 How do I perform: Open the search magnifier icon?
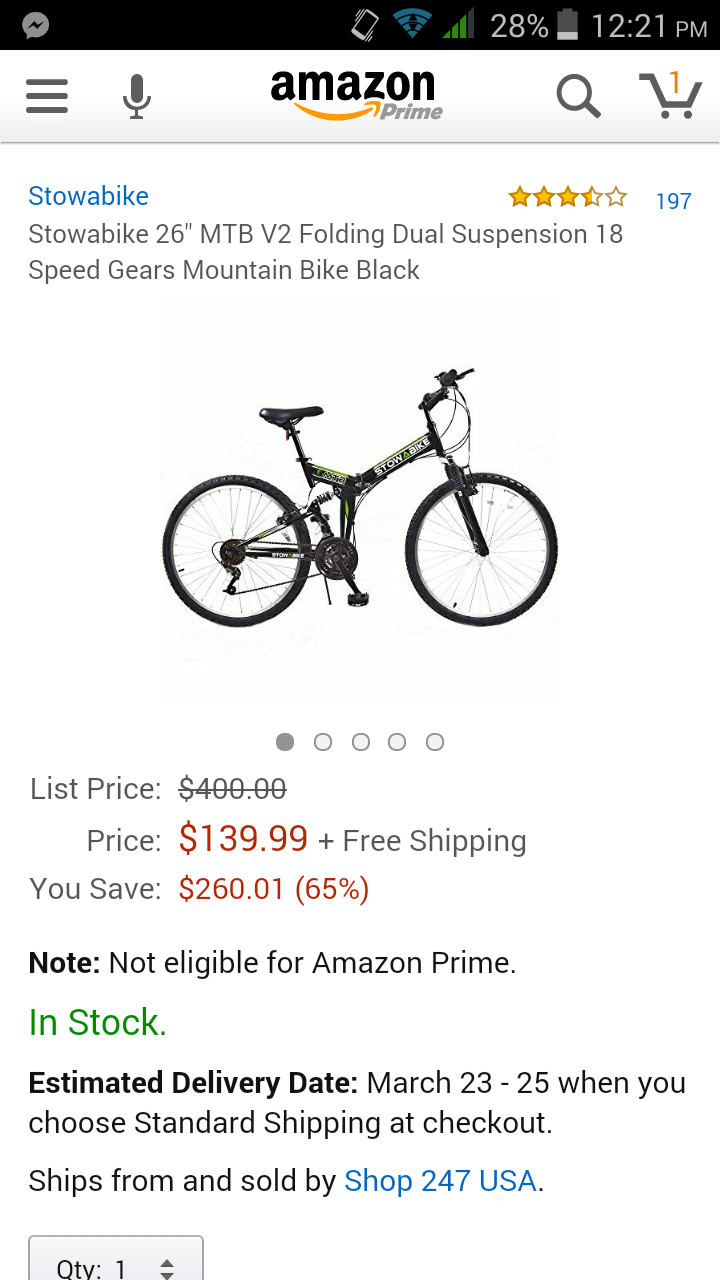577,97
